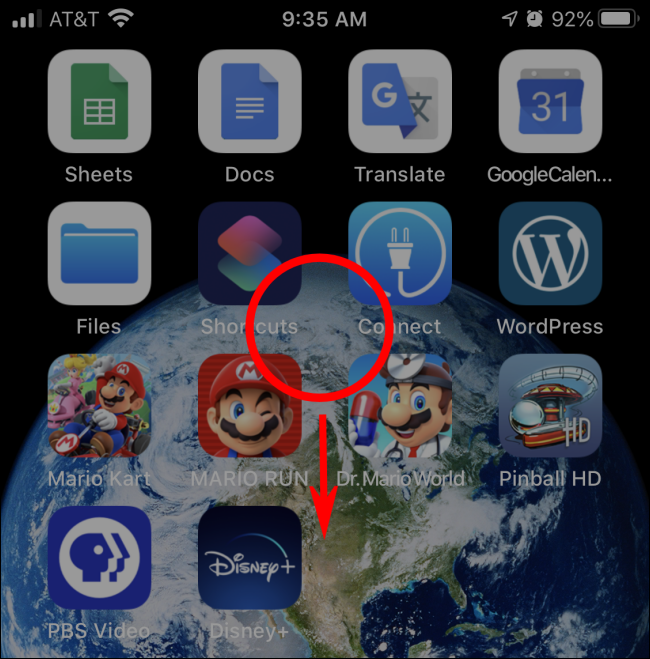The image size is (650, 659).
Task: Open Mario Run
Action: click(249, 405)
